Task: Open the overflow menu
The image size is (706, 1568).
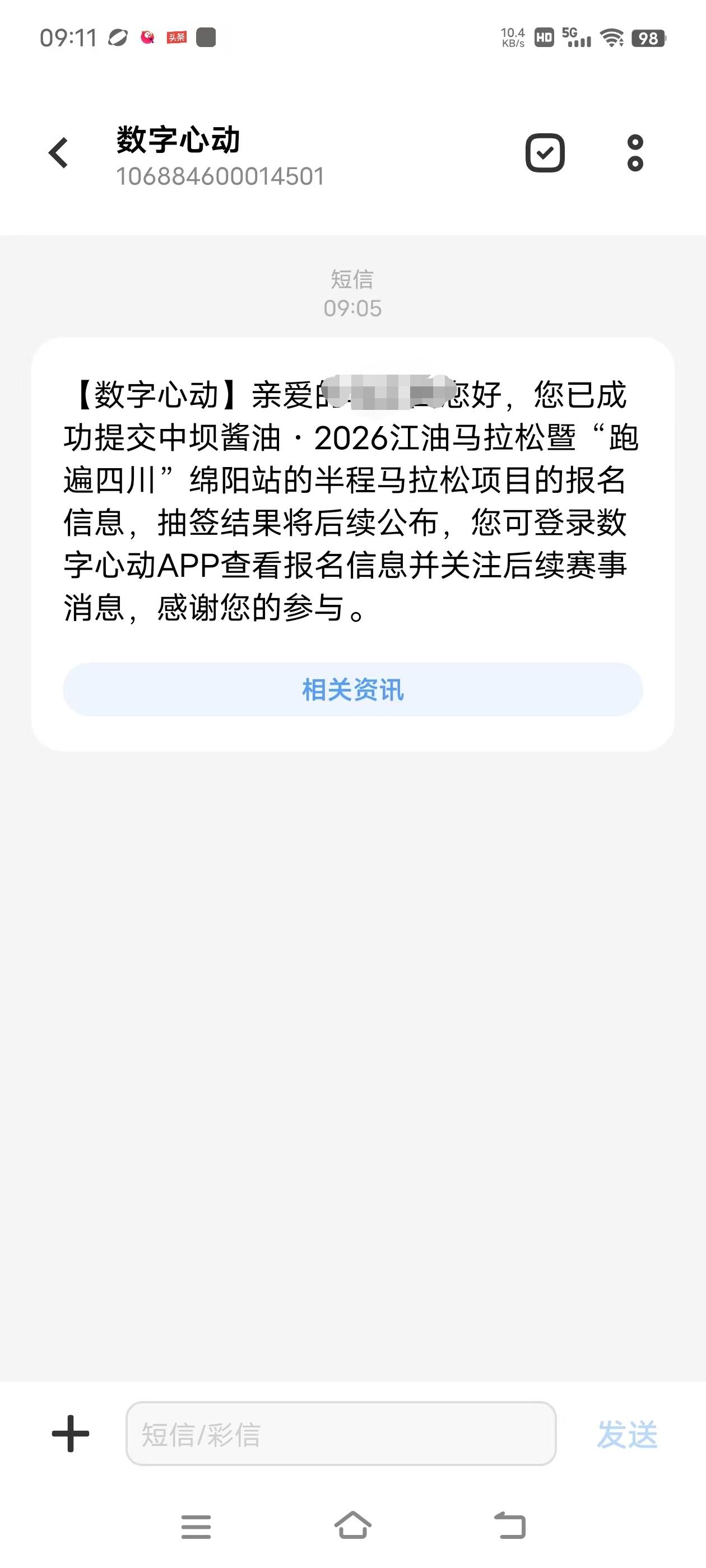Action: coord(635,153)
